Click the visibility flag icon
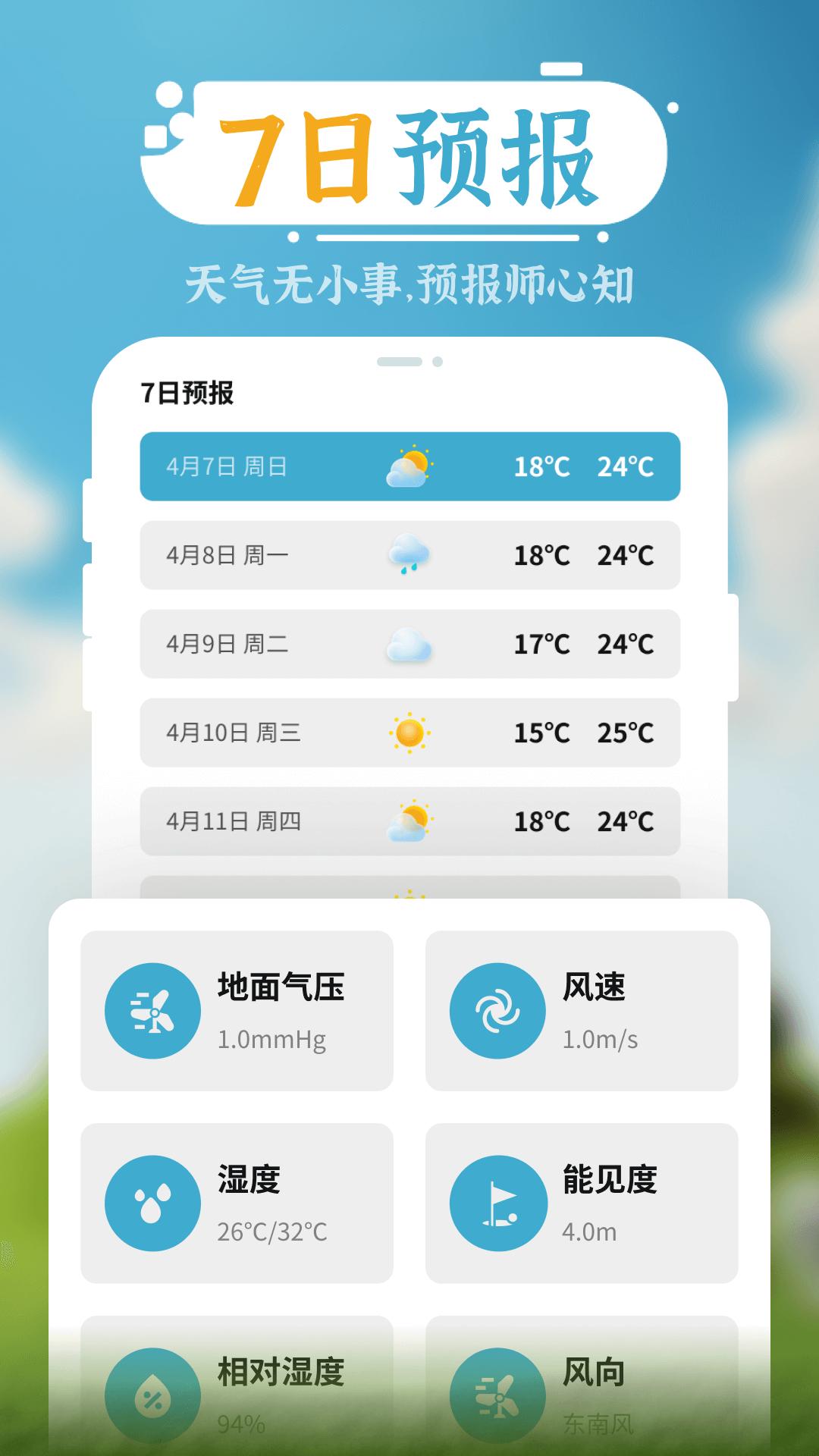Viewport: 819px width, 1456px height. click(497, 1200)
